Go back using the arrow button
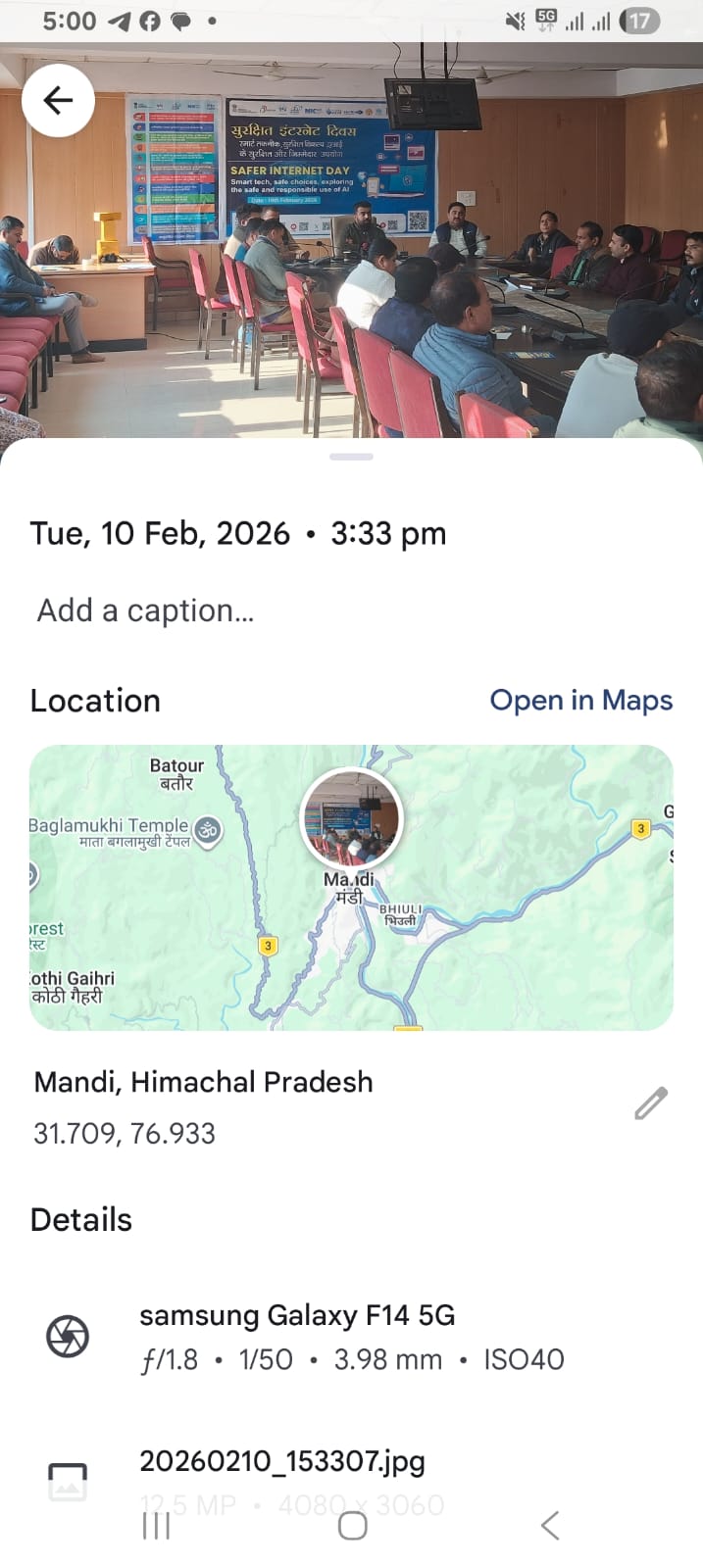 click(x=58, y=100)
